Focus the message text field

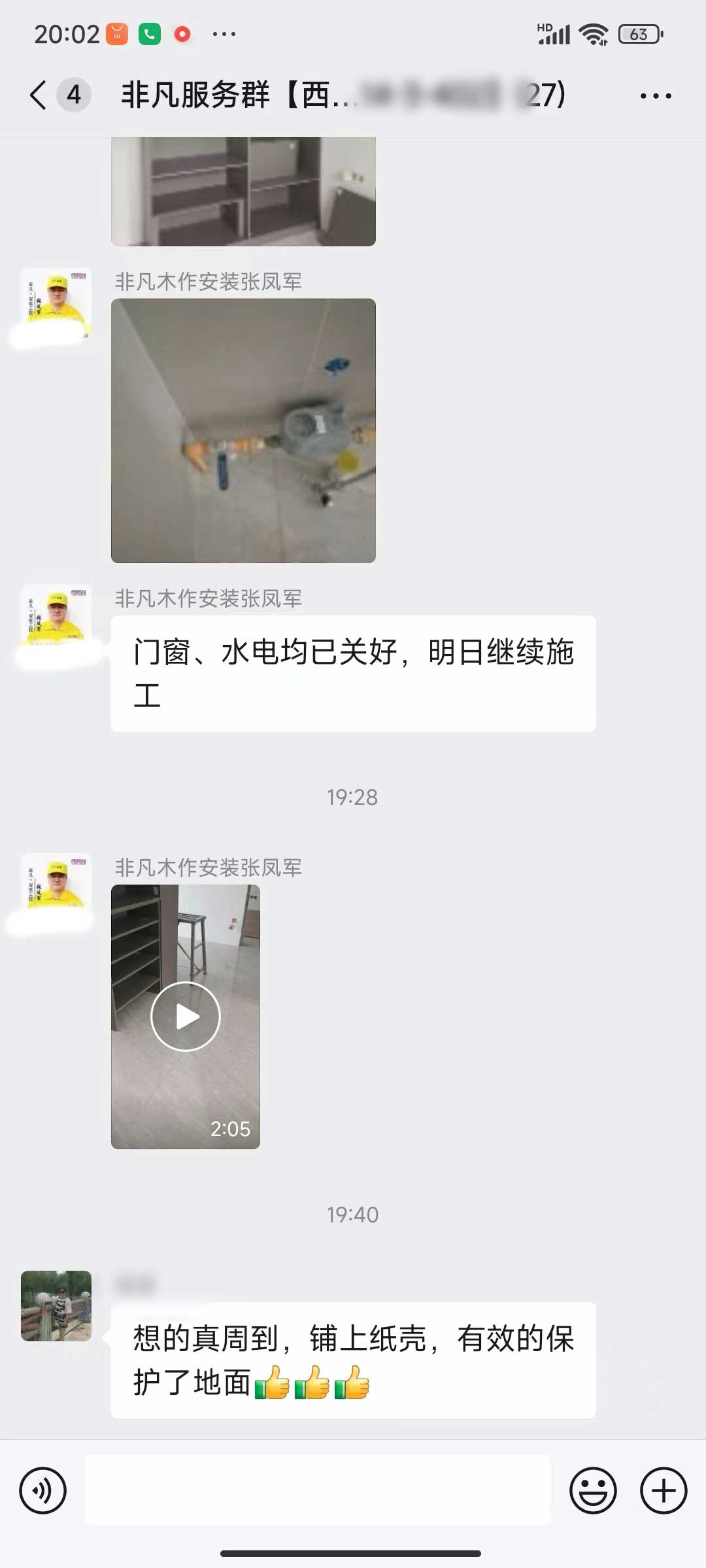pyautogui.click(x=318, y=1490)
